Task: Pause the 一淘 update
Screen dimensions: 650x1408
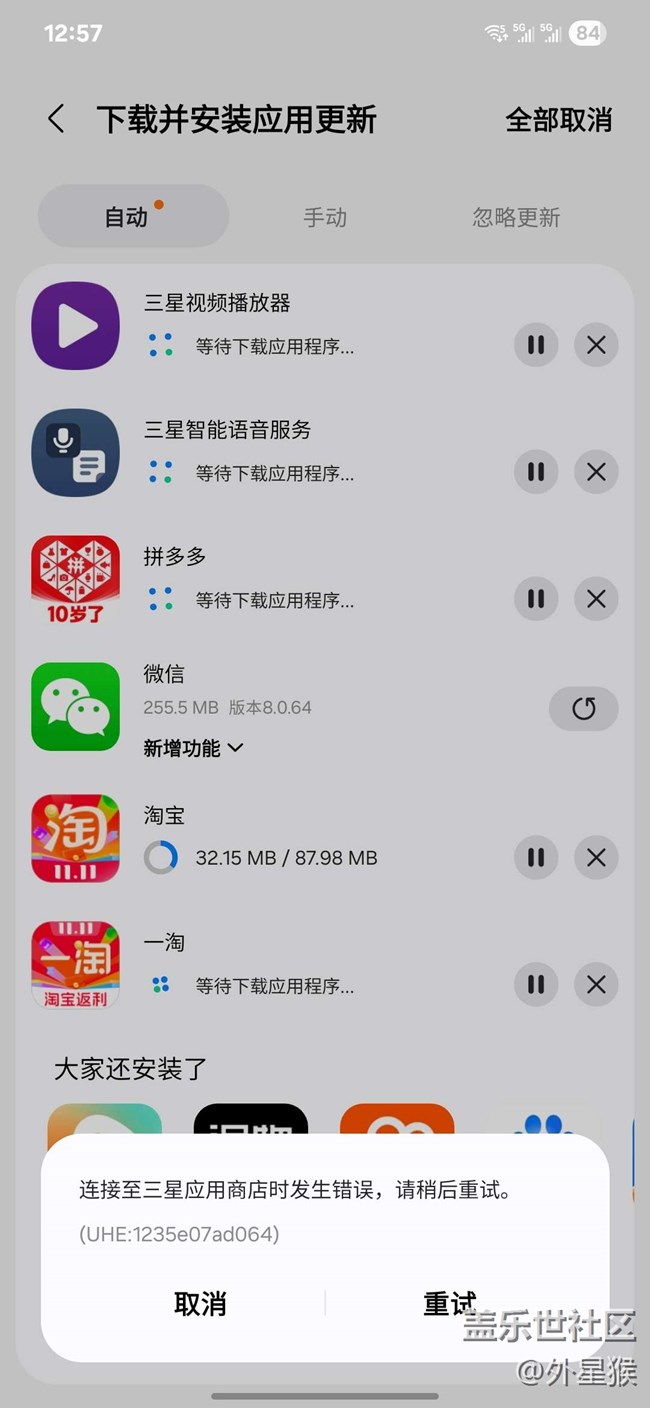Action: tap(536, 985)
